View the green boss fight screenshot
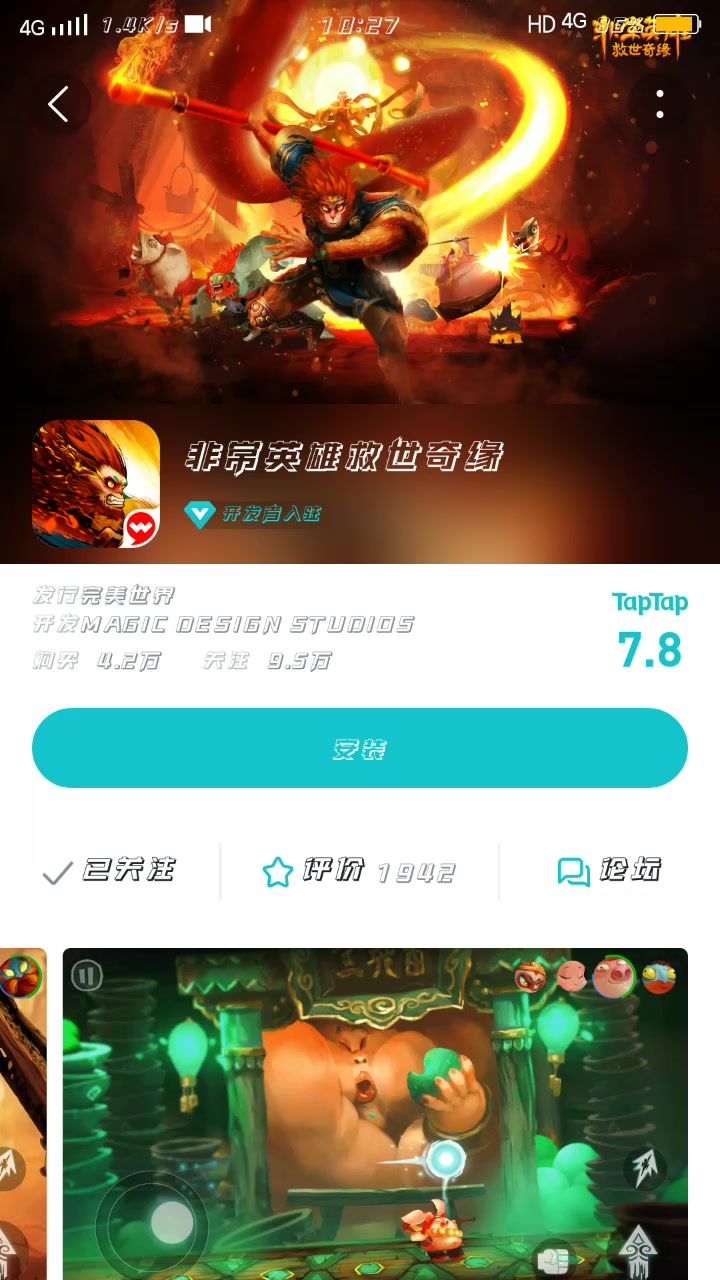 (x=375, y=1112)
